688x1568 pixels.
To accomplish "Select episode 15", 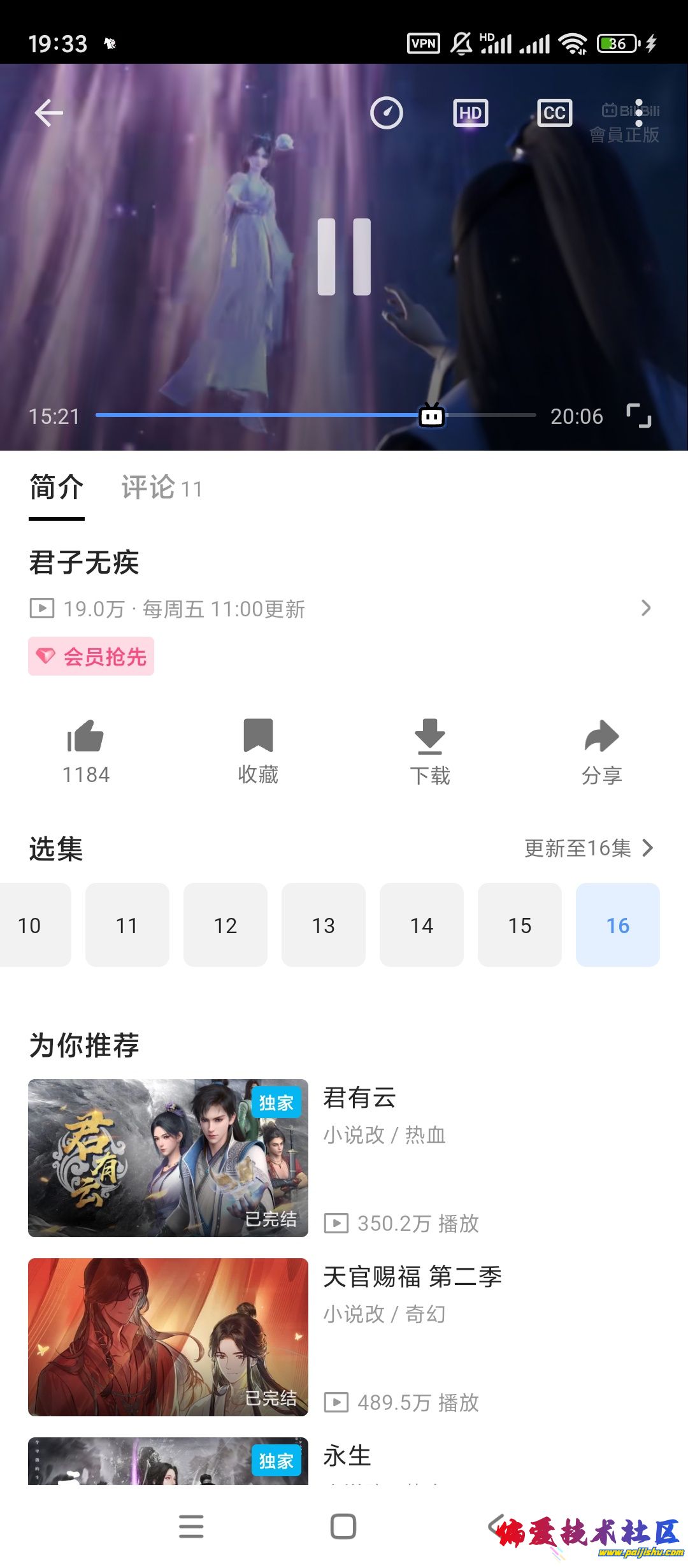I will [x=520, y=925].
